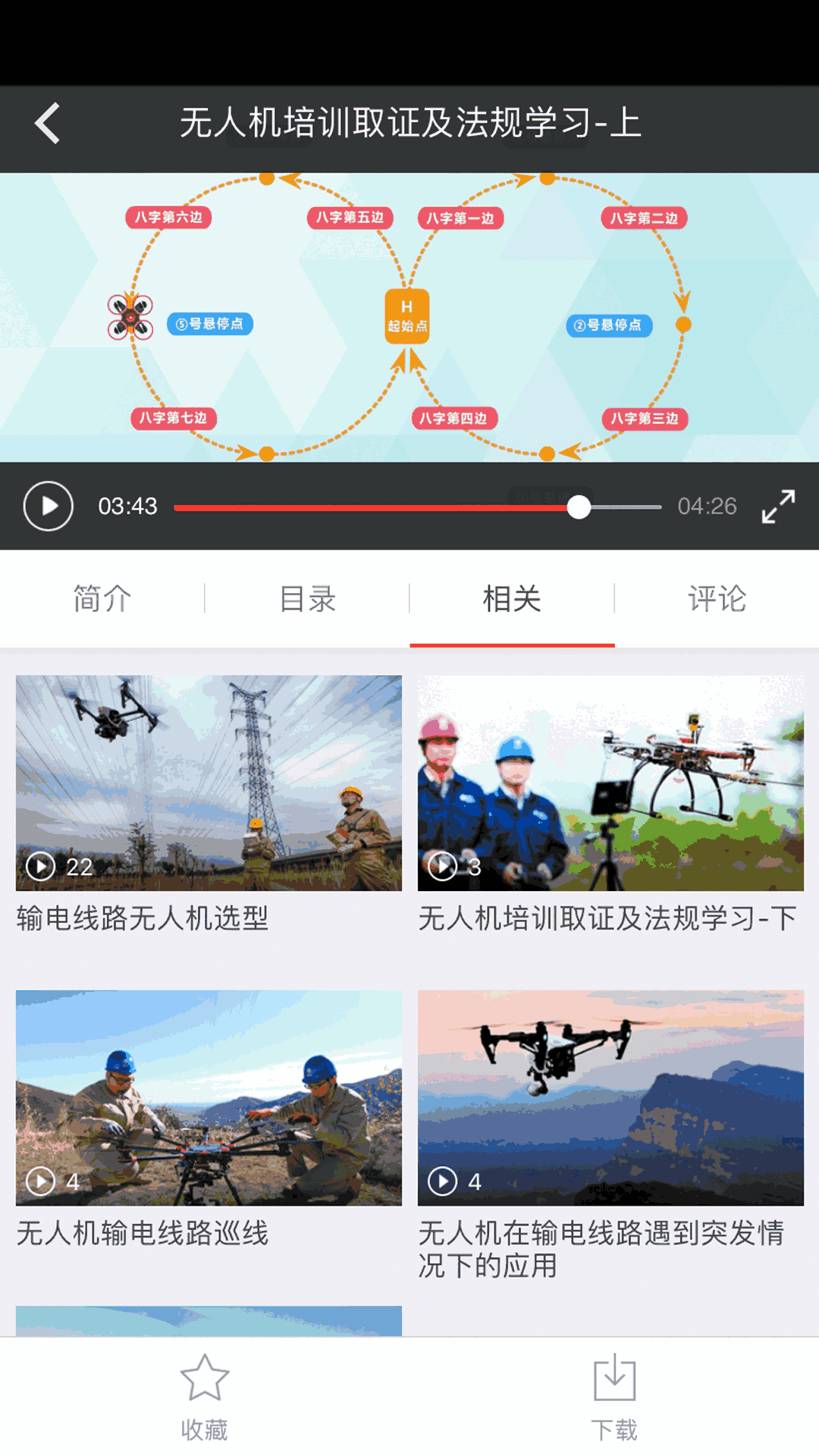Go back from the video page

pos(47,123)
